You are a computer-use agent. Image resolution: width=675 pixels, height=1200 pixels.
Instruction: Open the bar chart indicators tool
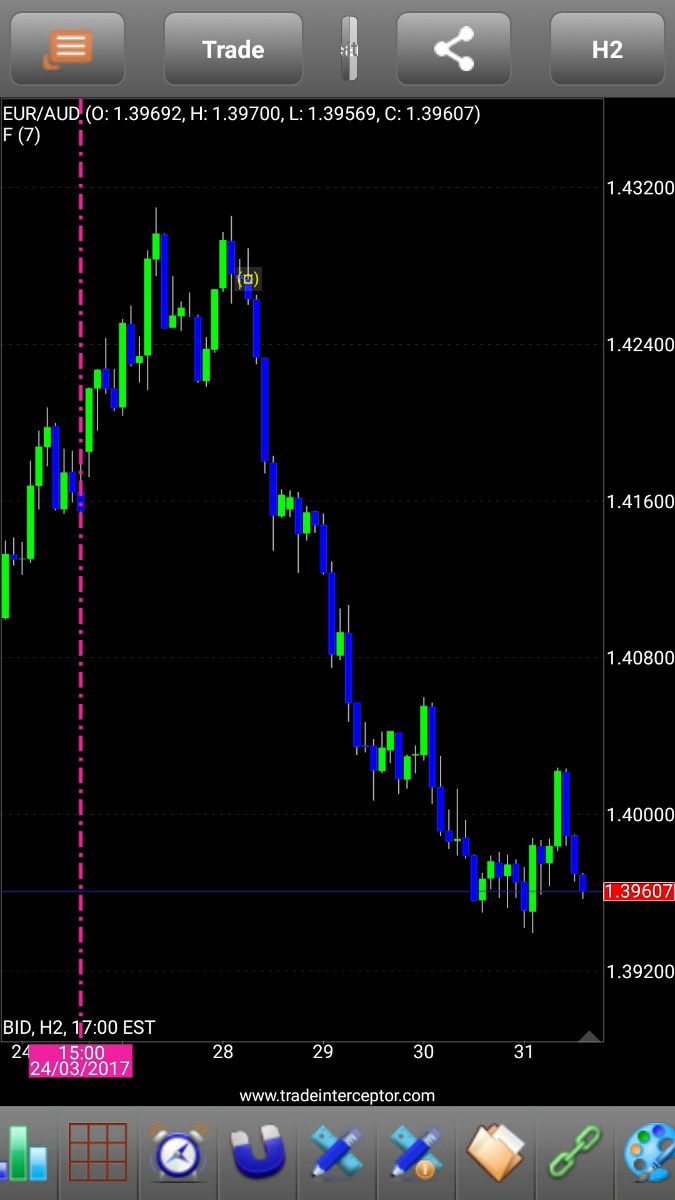24,1152
